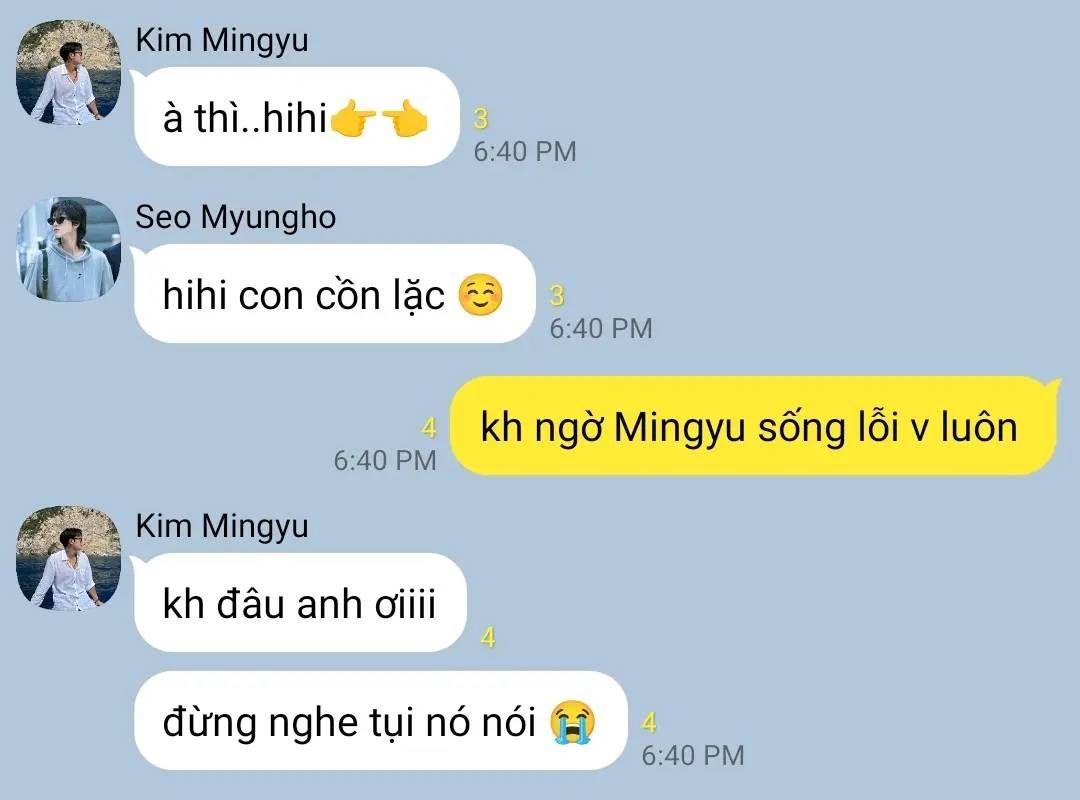Open Seo Myungho's profile picture

click(x=68, y=249)
